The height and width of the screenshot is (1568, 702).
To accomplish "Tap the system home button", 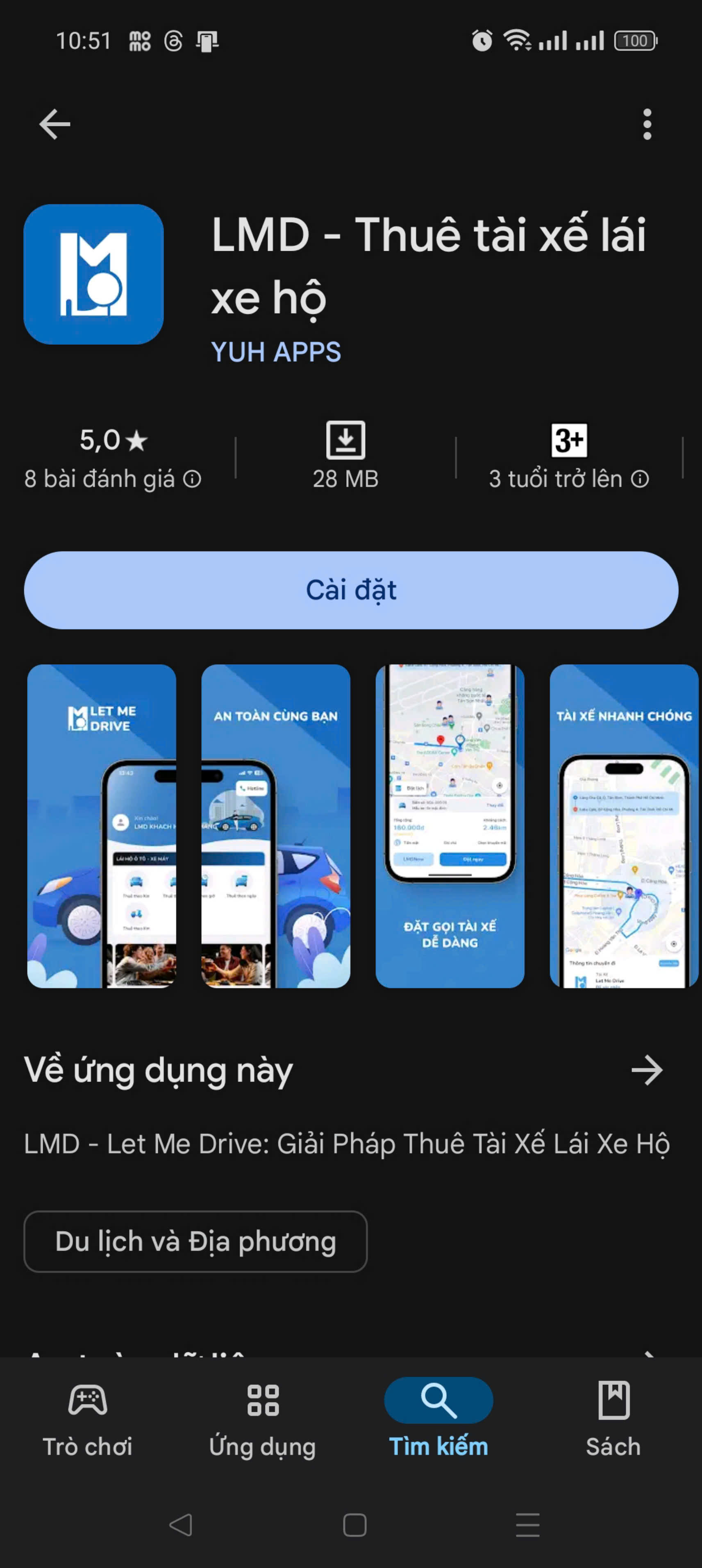I will point(354,1525).
